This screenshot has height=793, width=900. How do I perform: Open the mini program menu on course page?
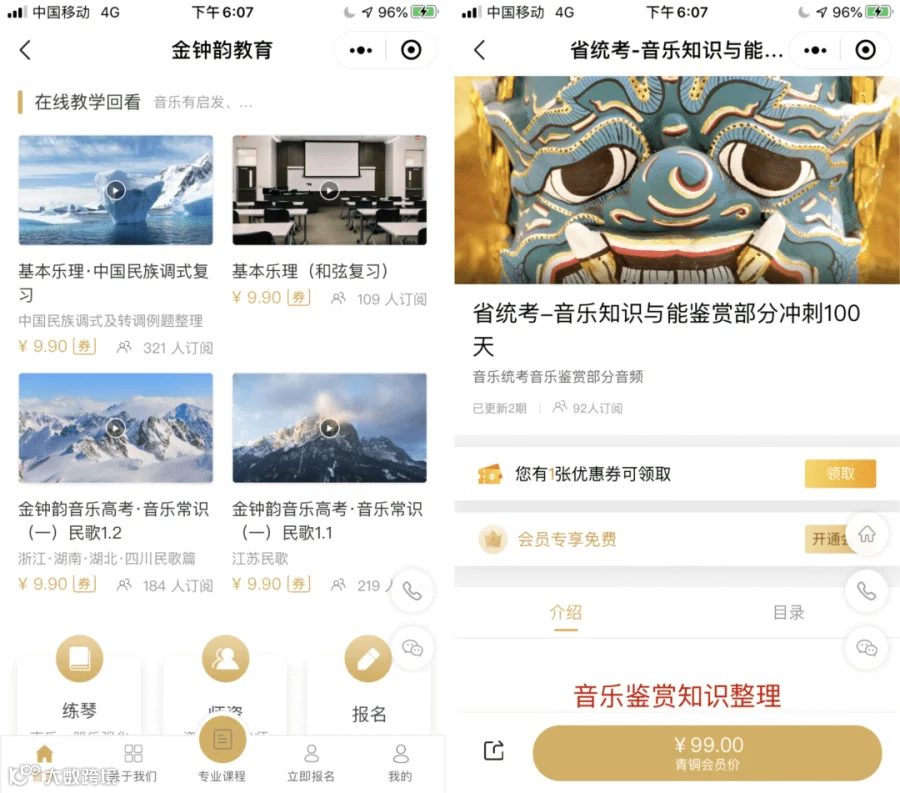815,50
